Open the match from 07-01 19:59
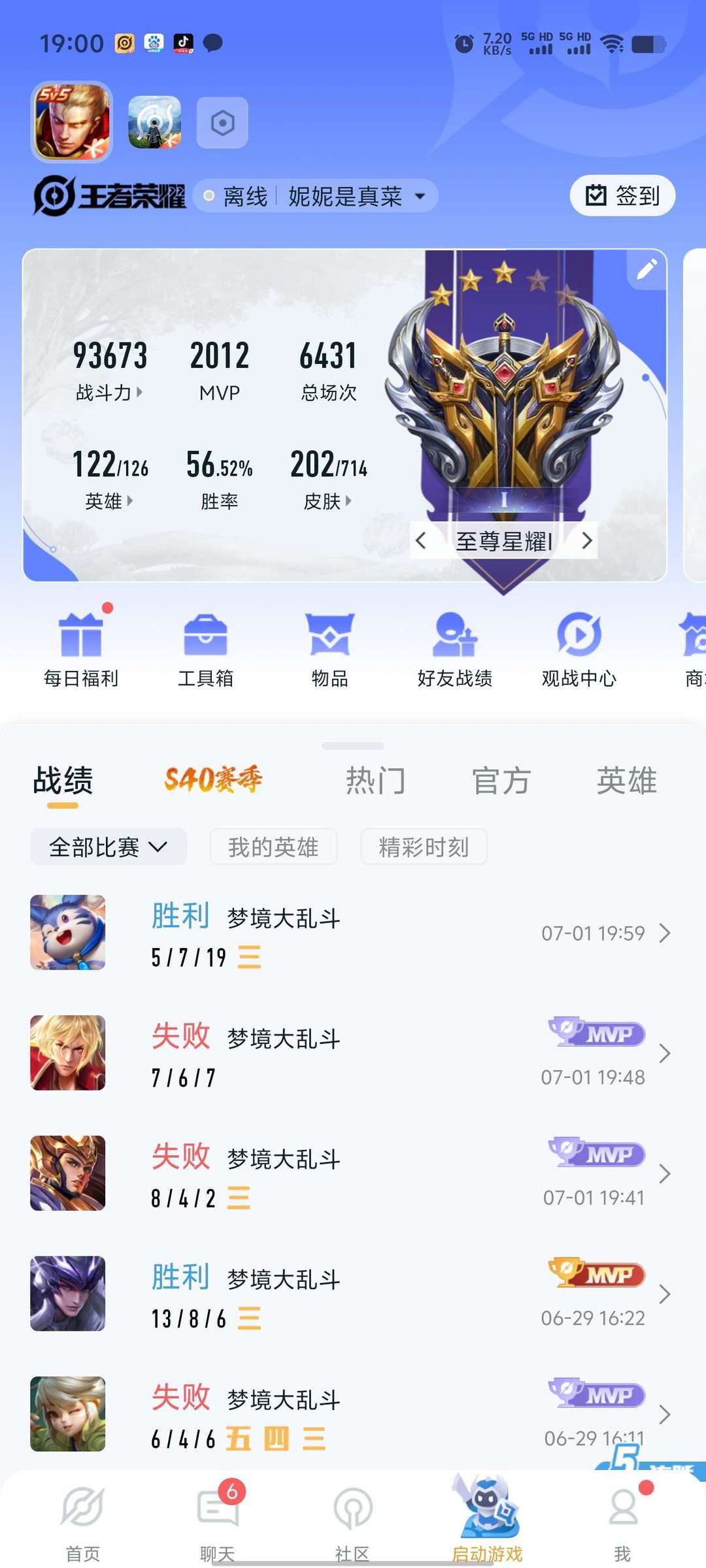Screen dimensions: 706x1568 353,933
